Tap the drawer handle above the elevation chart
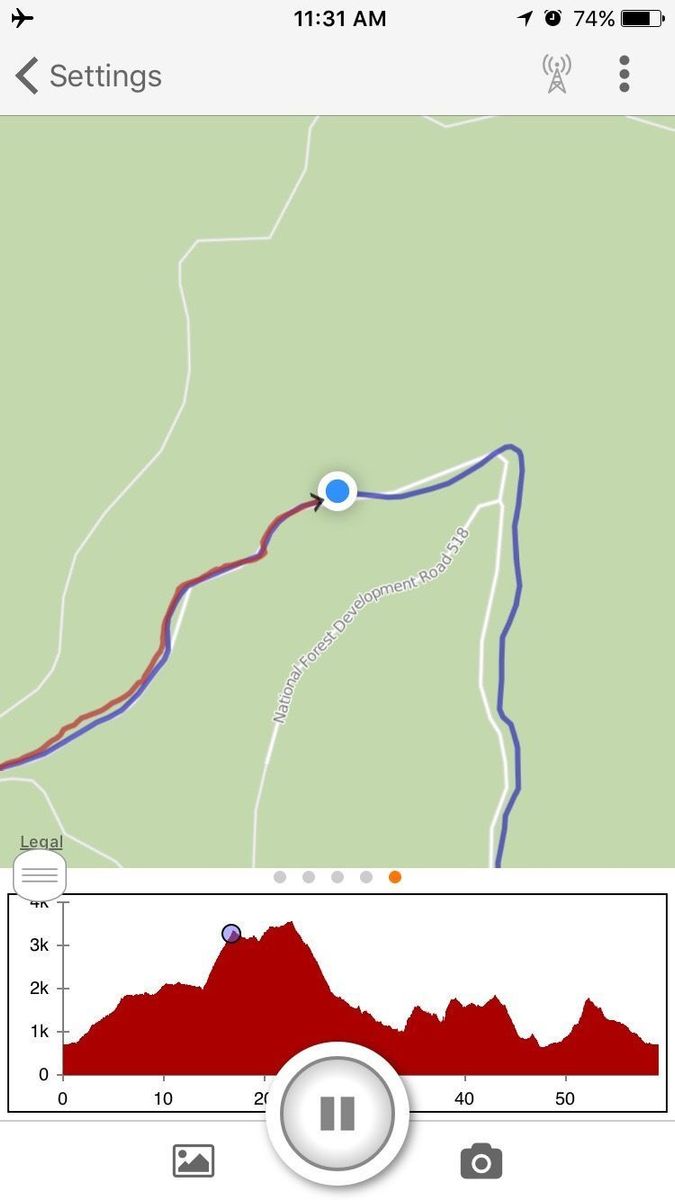Screen dimensions: 675x1200 coord(40,875)
